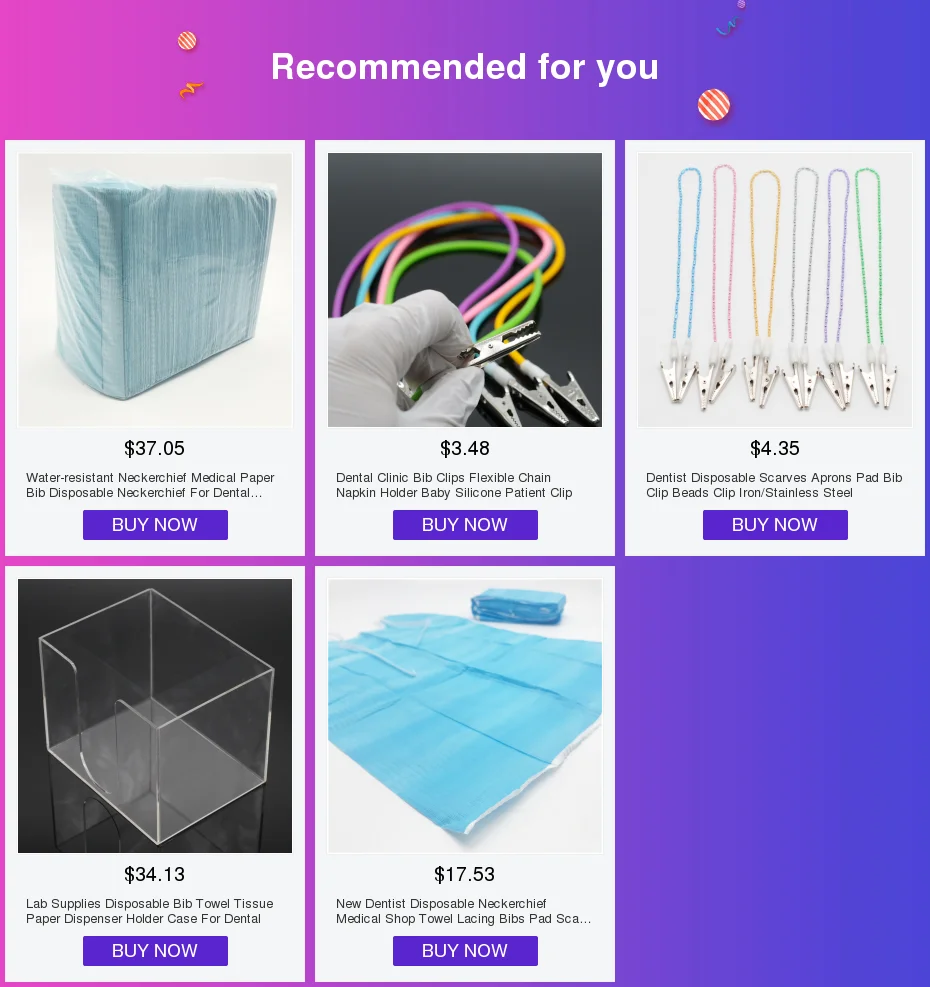Open the beaded bib clip chains picture
This screenshot has width=930, height=987.
point(775,290)
